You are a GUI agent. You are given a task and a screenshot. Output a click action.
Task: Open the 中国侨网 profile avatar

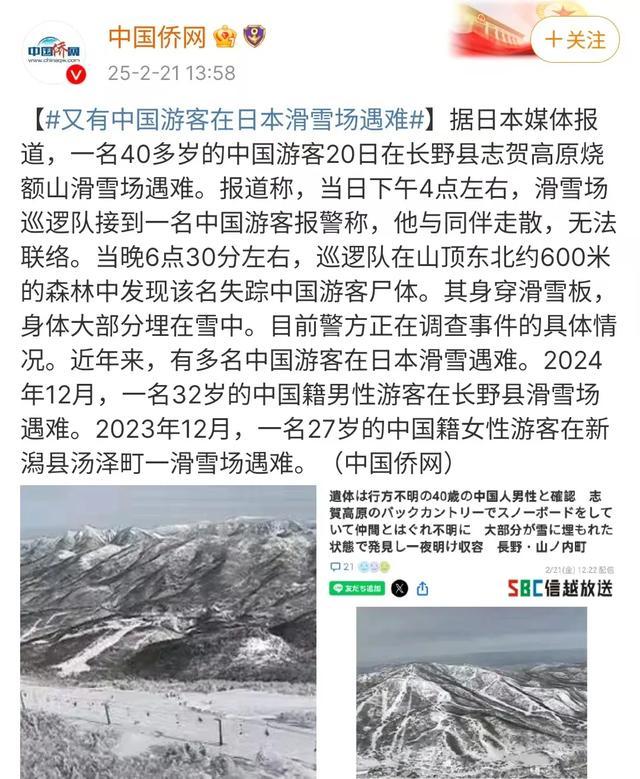coord(55,52)
